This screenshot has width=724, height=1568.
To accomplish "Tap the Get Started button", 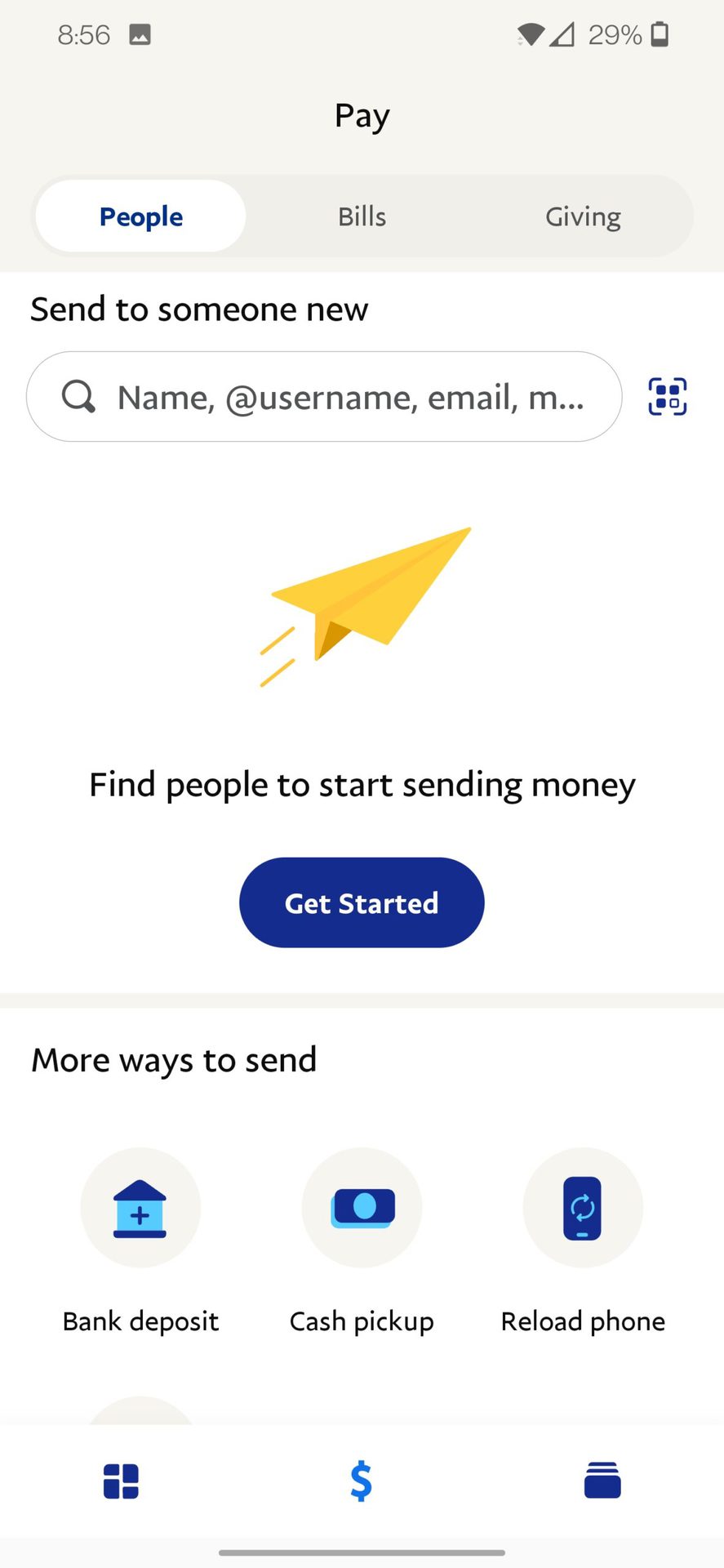I will (362, 902).
